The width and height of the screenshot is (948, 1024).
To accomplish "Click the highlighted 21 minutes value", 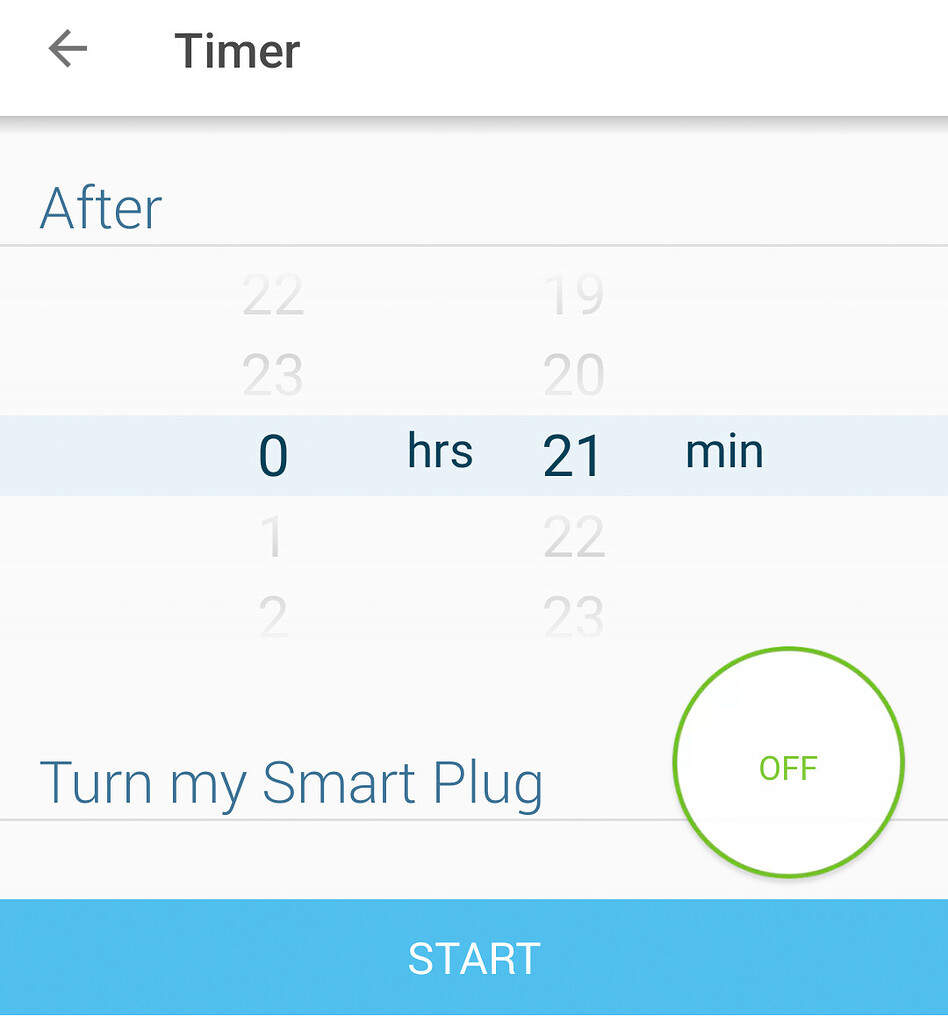I will coord(573,455).
